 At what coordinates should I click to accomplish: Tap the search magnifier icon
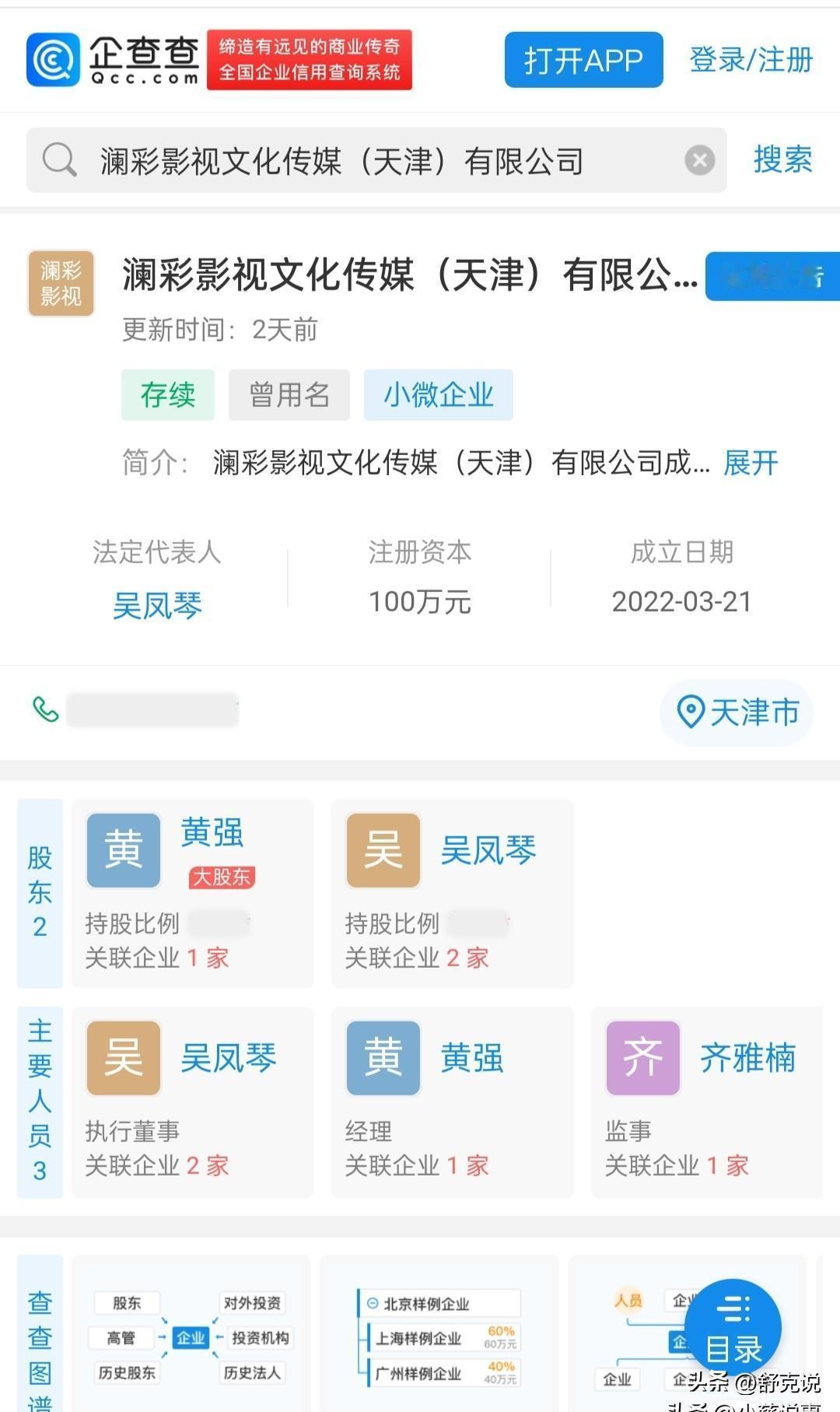tap(58, 159)
